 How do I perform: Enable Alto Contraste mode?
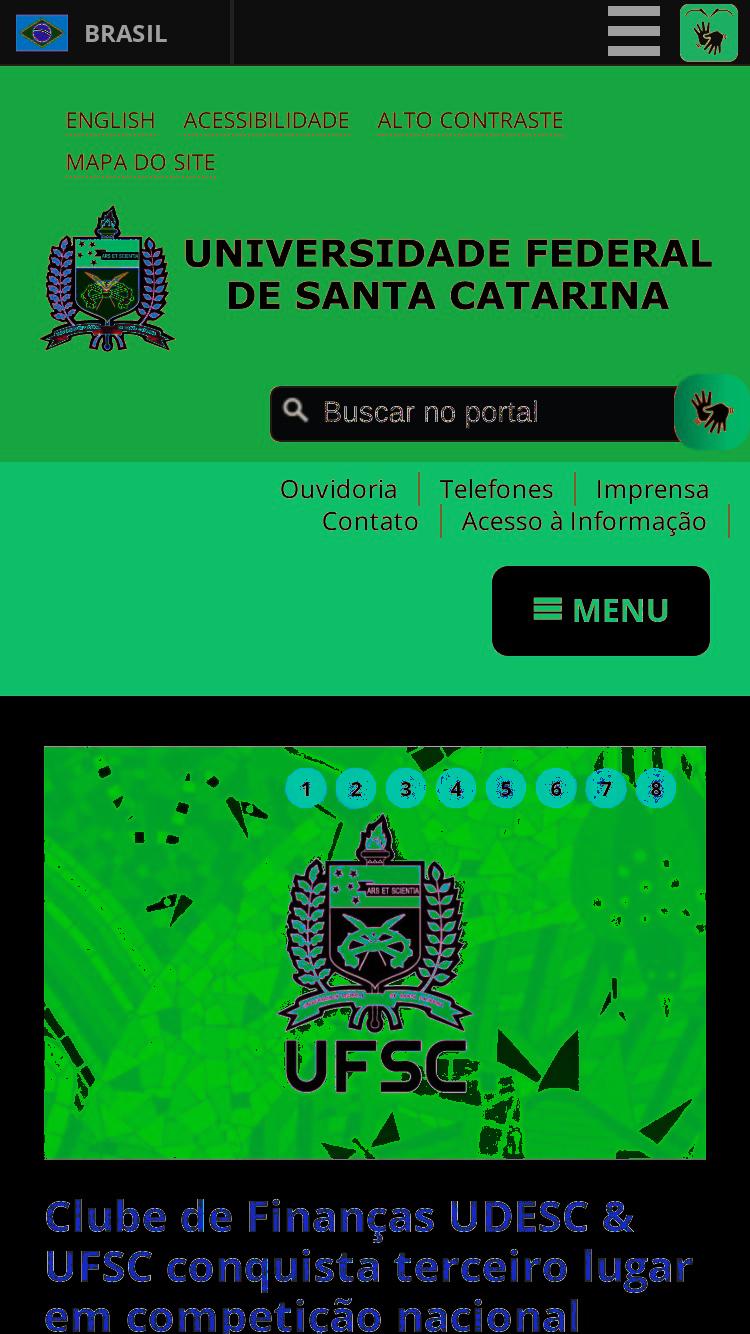(x=470, y=120)
